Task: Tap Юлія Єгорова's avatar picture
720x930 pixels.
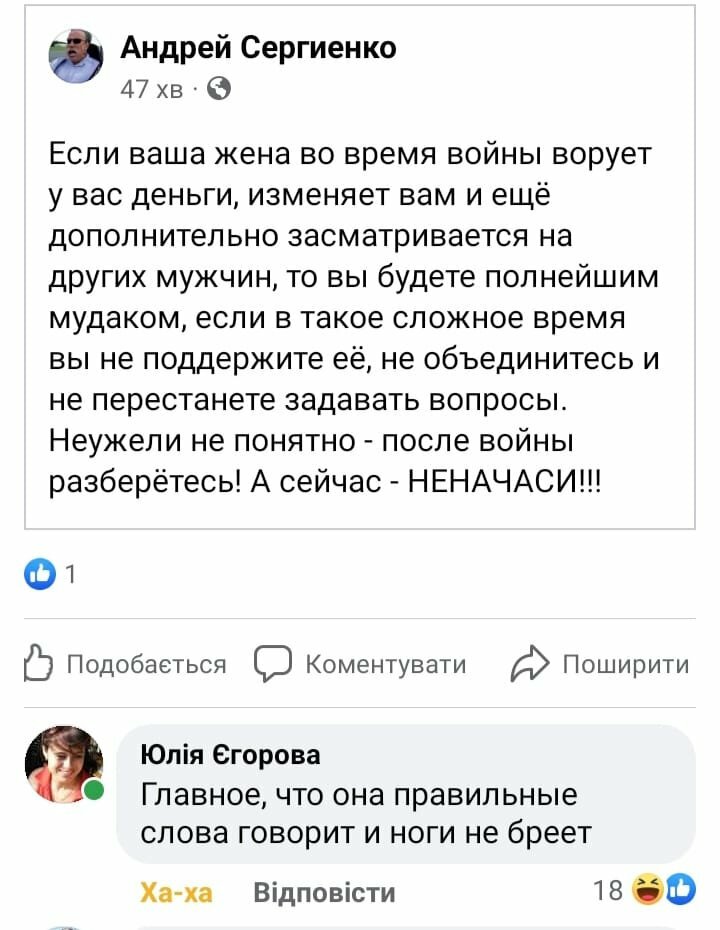Action: (x=64, y=765)
